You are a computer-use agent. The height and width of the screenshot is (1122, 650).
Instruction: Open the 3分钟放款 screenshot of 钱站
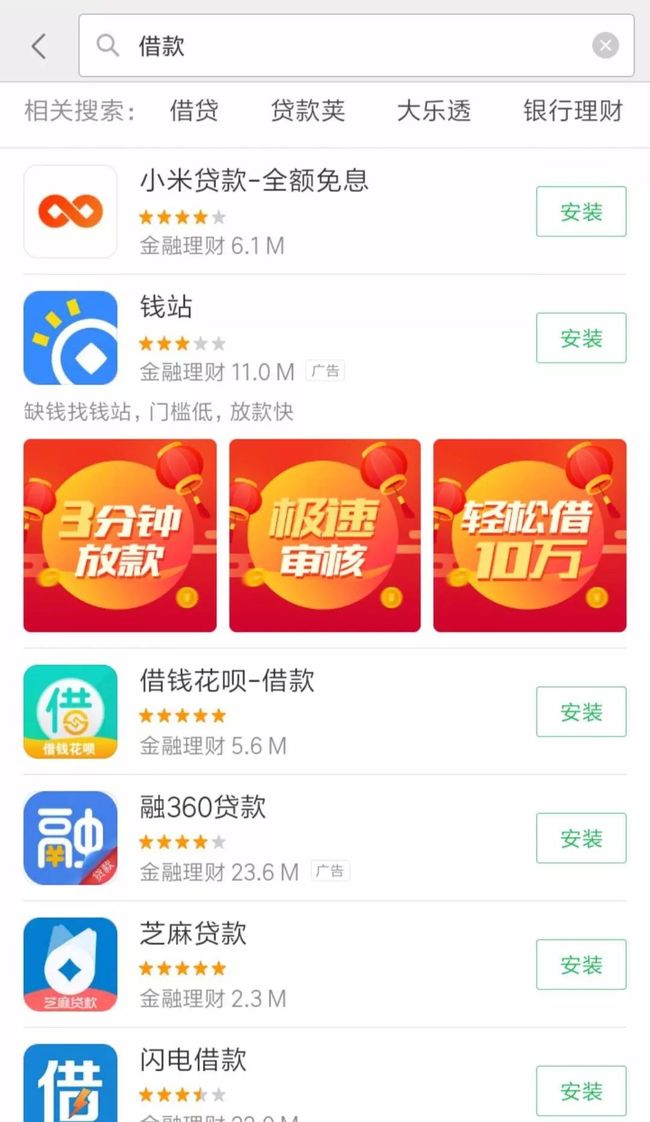(120, 535)
